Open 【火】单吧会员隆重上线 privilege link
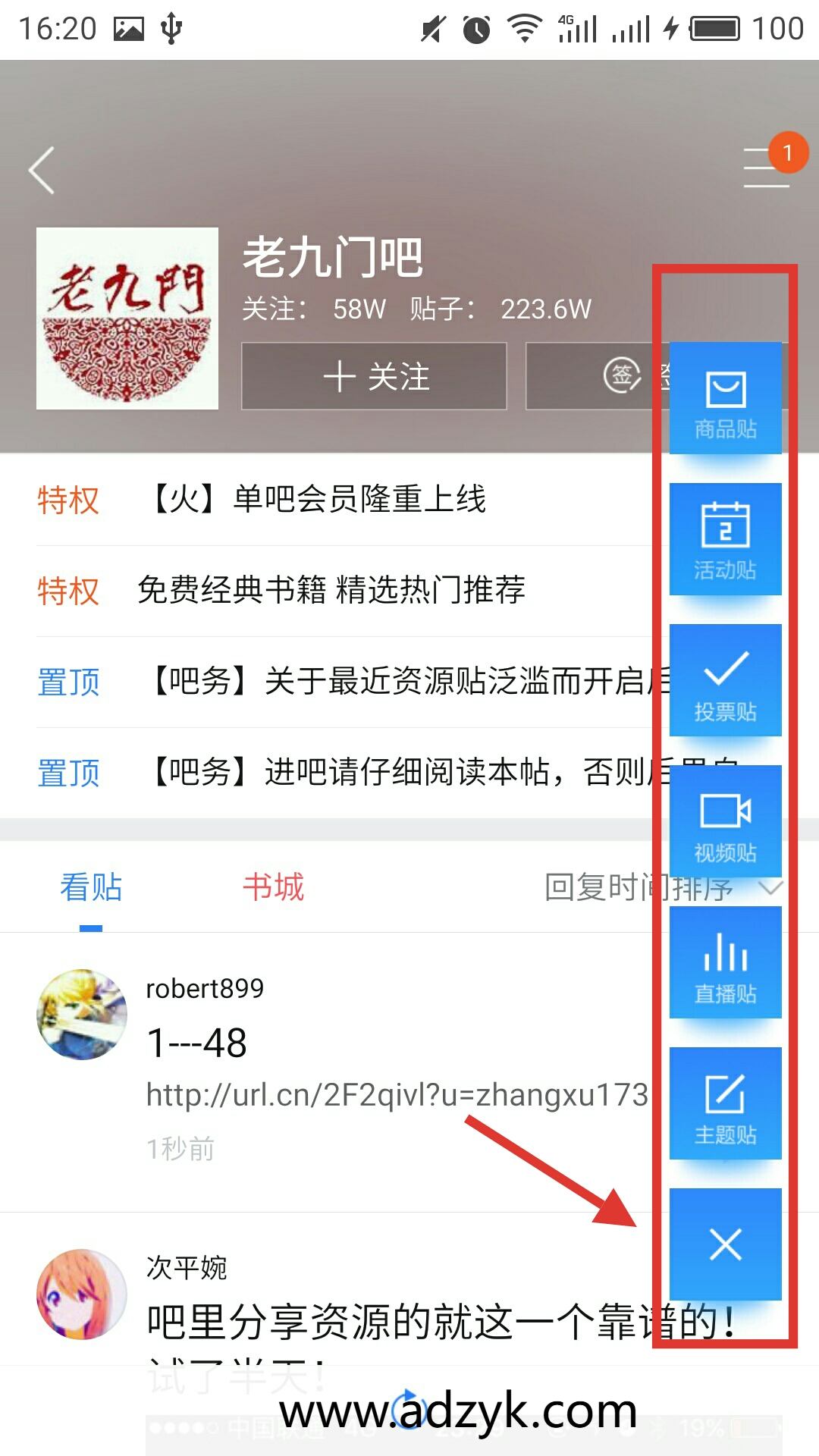819x1456 pixels. 318,500
